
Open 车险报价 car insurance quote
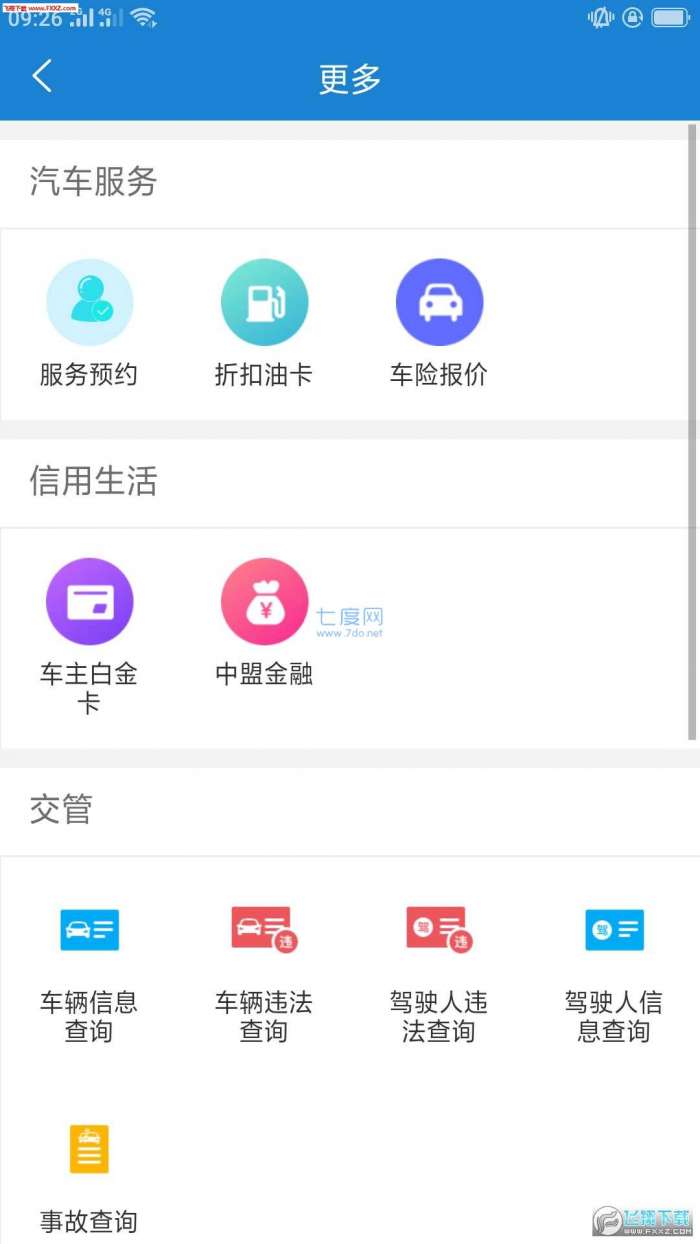click(439, 324)
